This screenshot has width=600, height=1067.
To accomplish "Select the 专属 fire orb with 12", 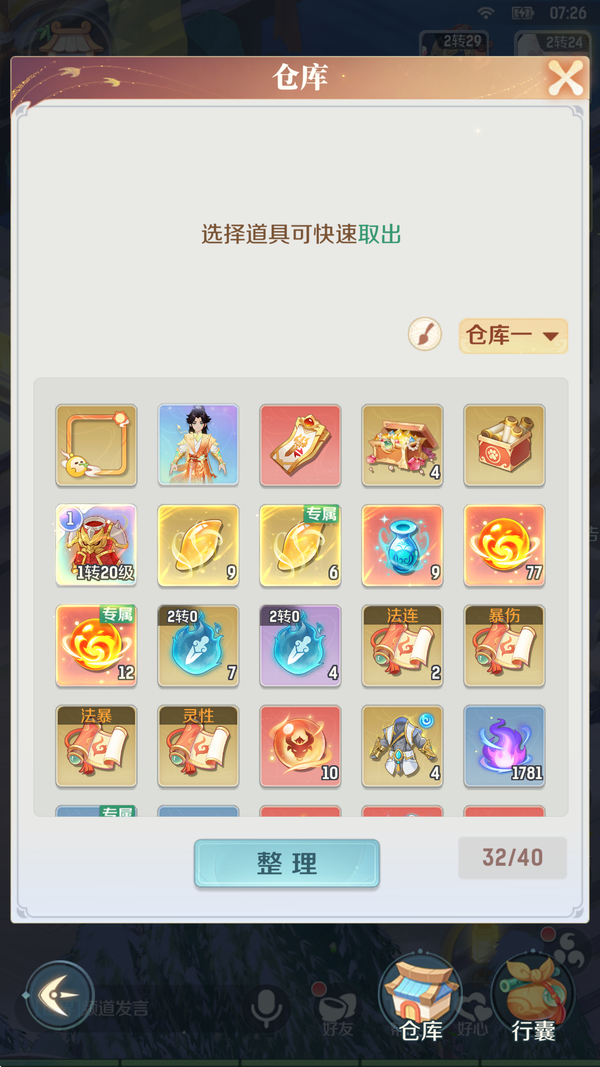I will coord(96,645).
